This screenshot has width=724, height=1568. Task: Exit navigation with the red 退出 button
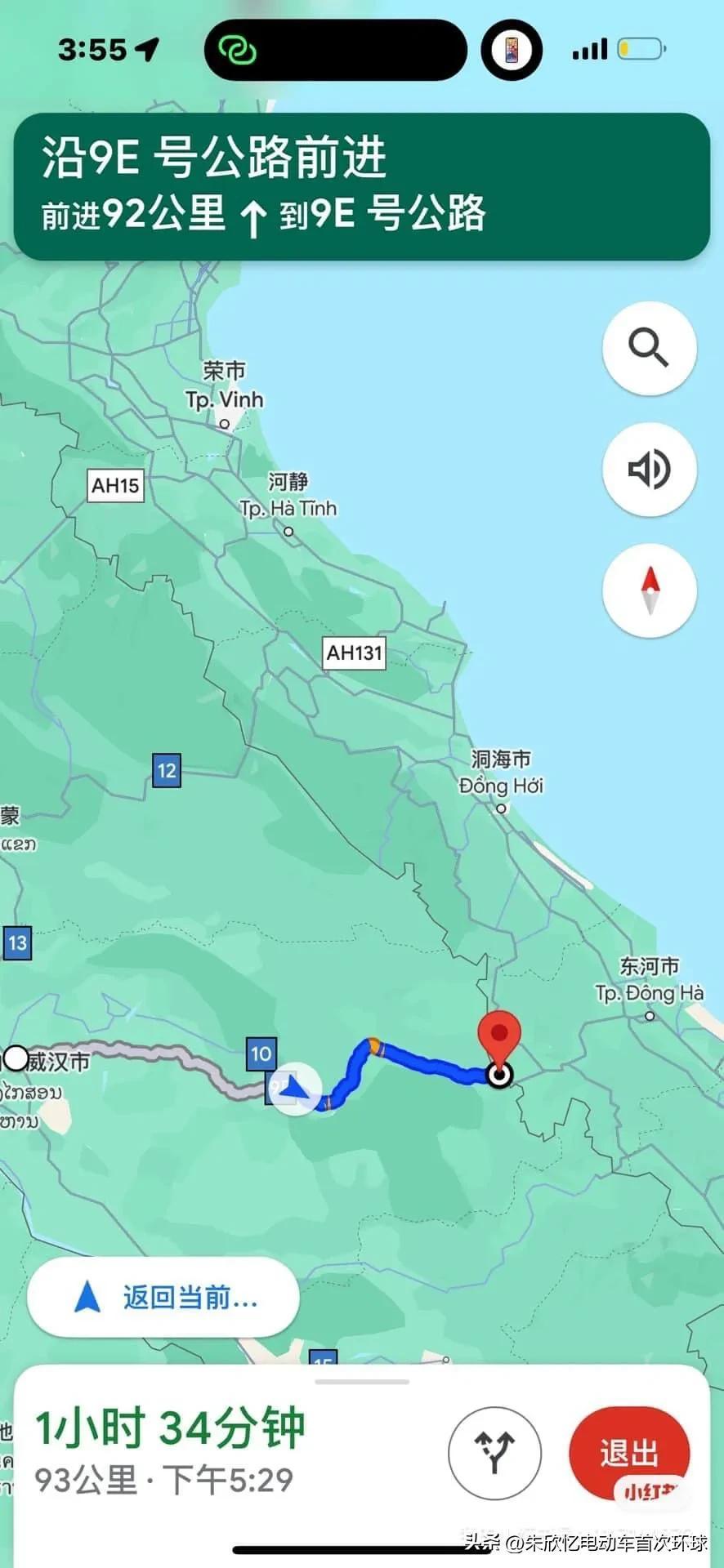[629, 1453]
